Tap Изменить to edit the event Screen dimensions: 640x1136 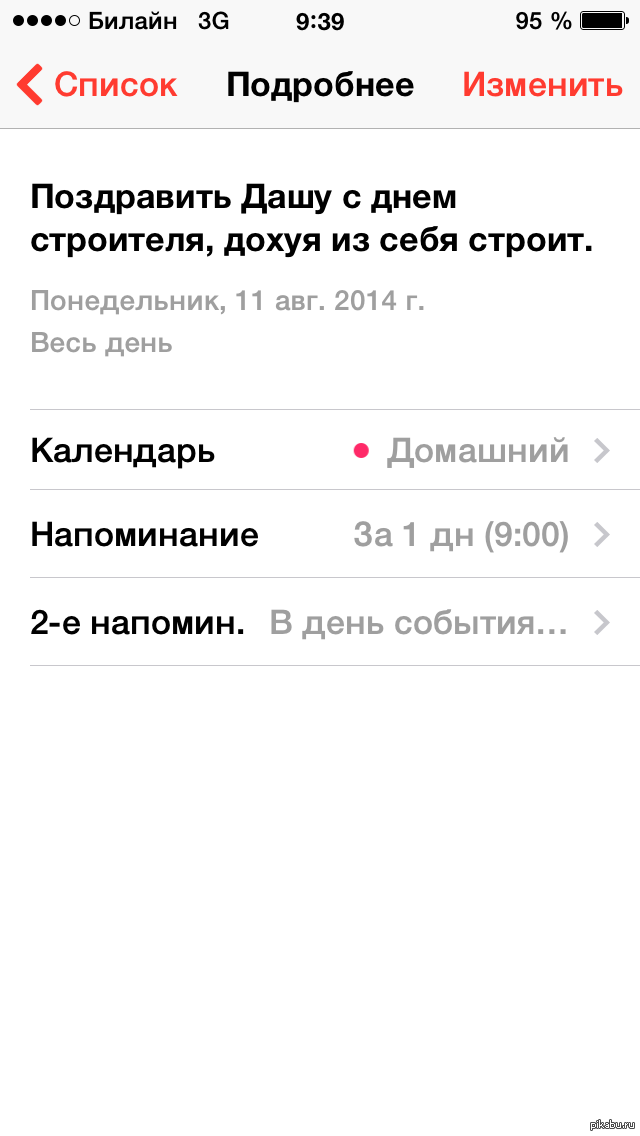coord(542,85)
